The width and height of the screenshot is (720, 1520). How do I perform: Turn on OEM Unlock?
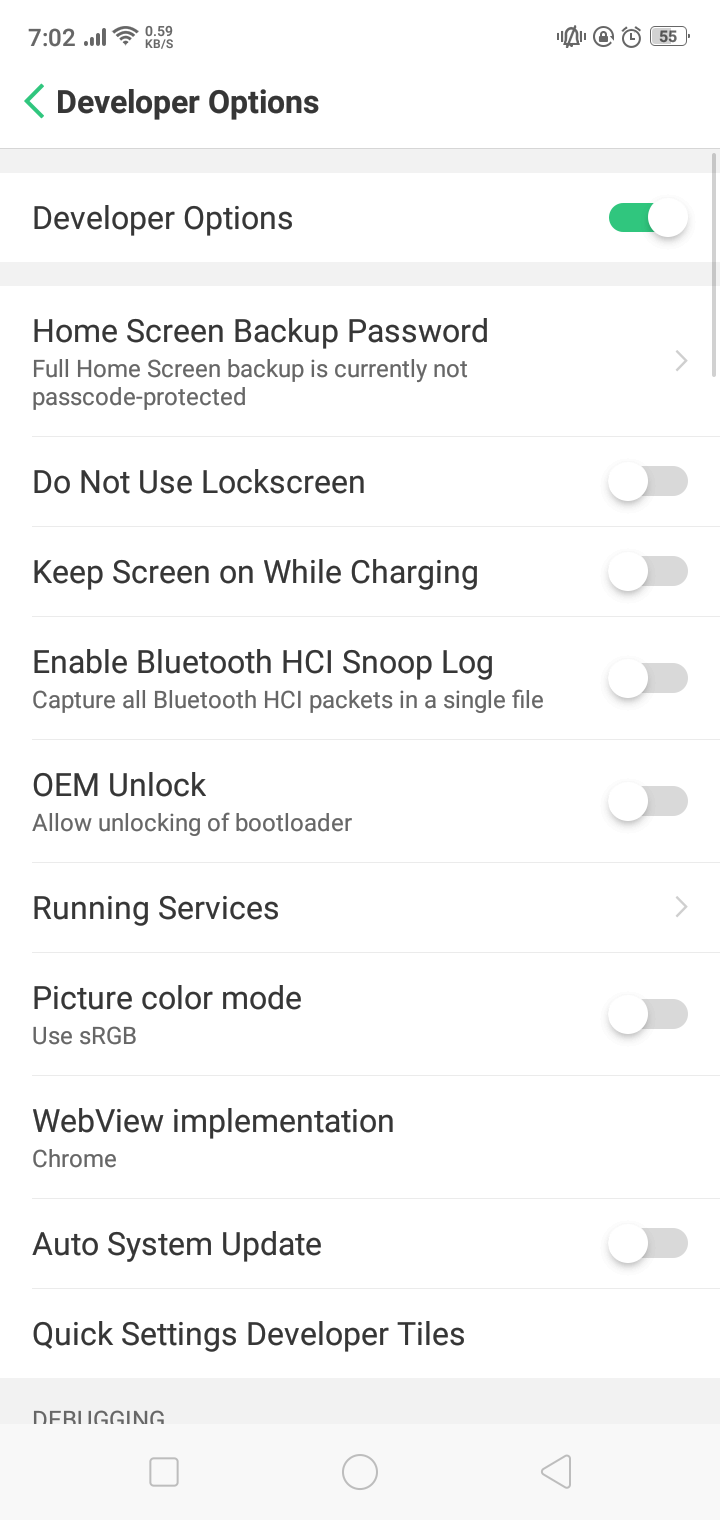[648, 802]
